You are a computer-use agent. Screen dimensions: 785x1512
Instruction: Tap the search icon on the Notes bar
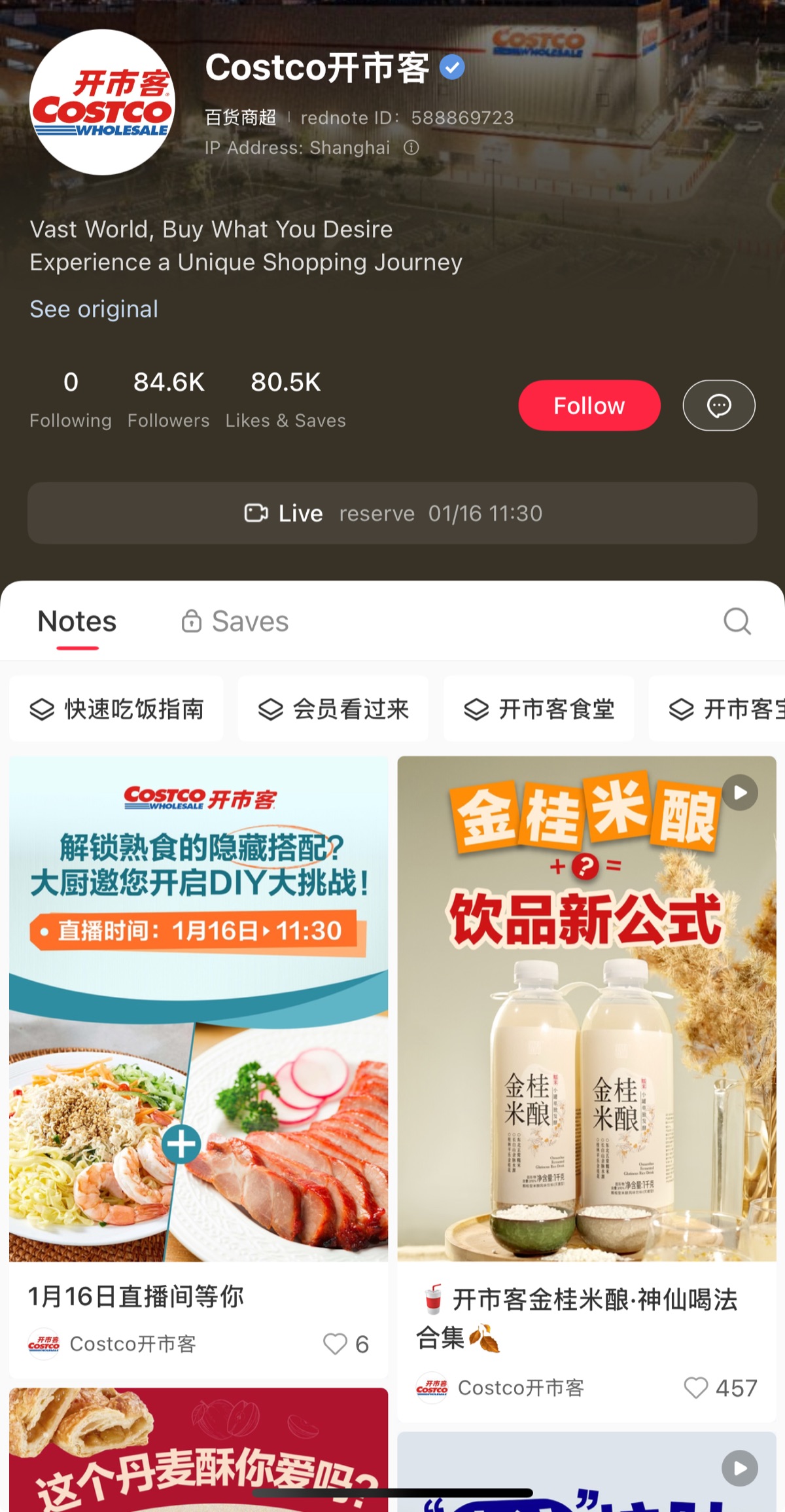point(737,621)
